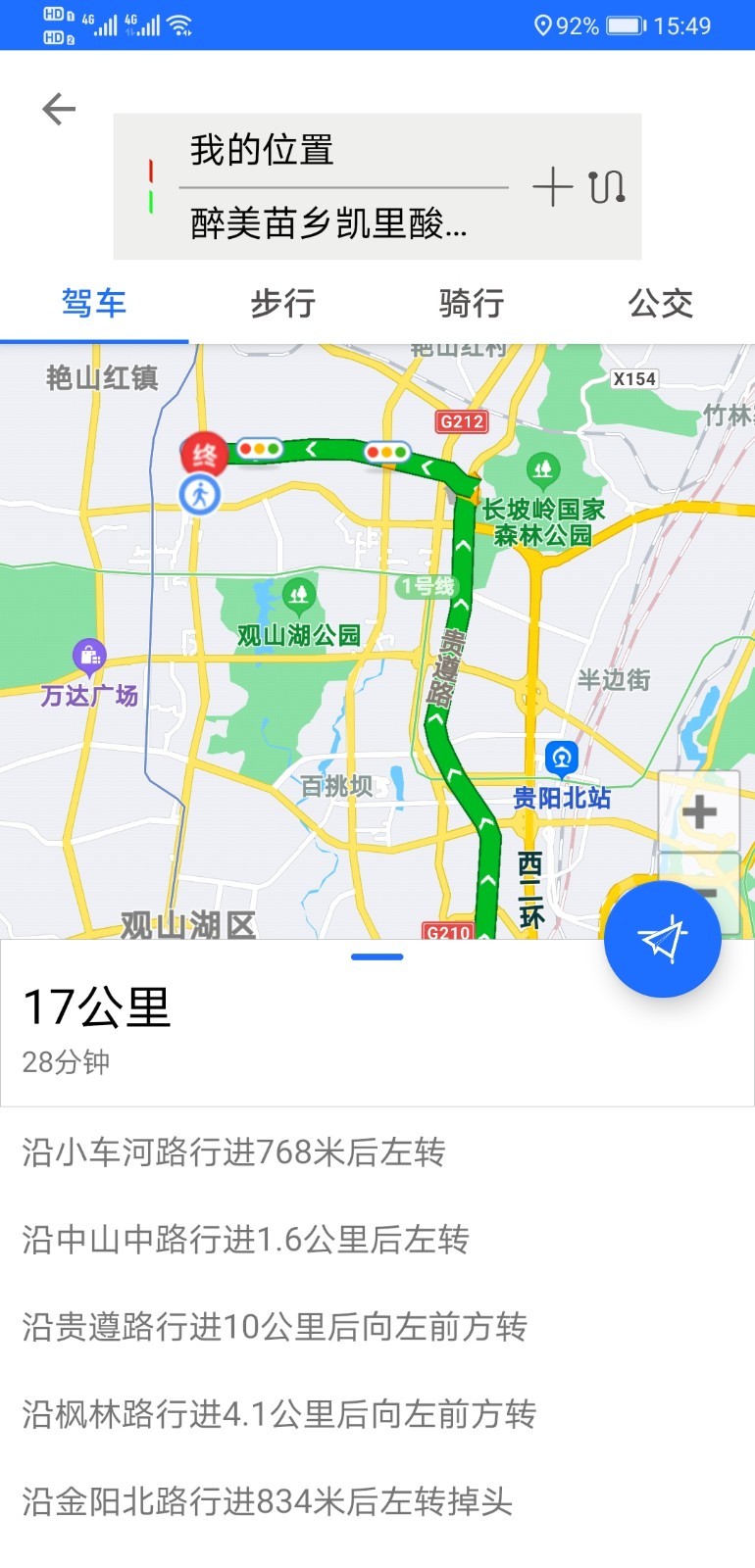Open step 沿中山中路行进1.6公里后左转
This screenshot has height=1568, width=755.
(245, 1240)
